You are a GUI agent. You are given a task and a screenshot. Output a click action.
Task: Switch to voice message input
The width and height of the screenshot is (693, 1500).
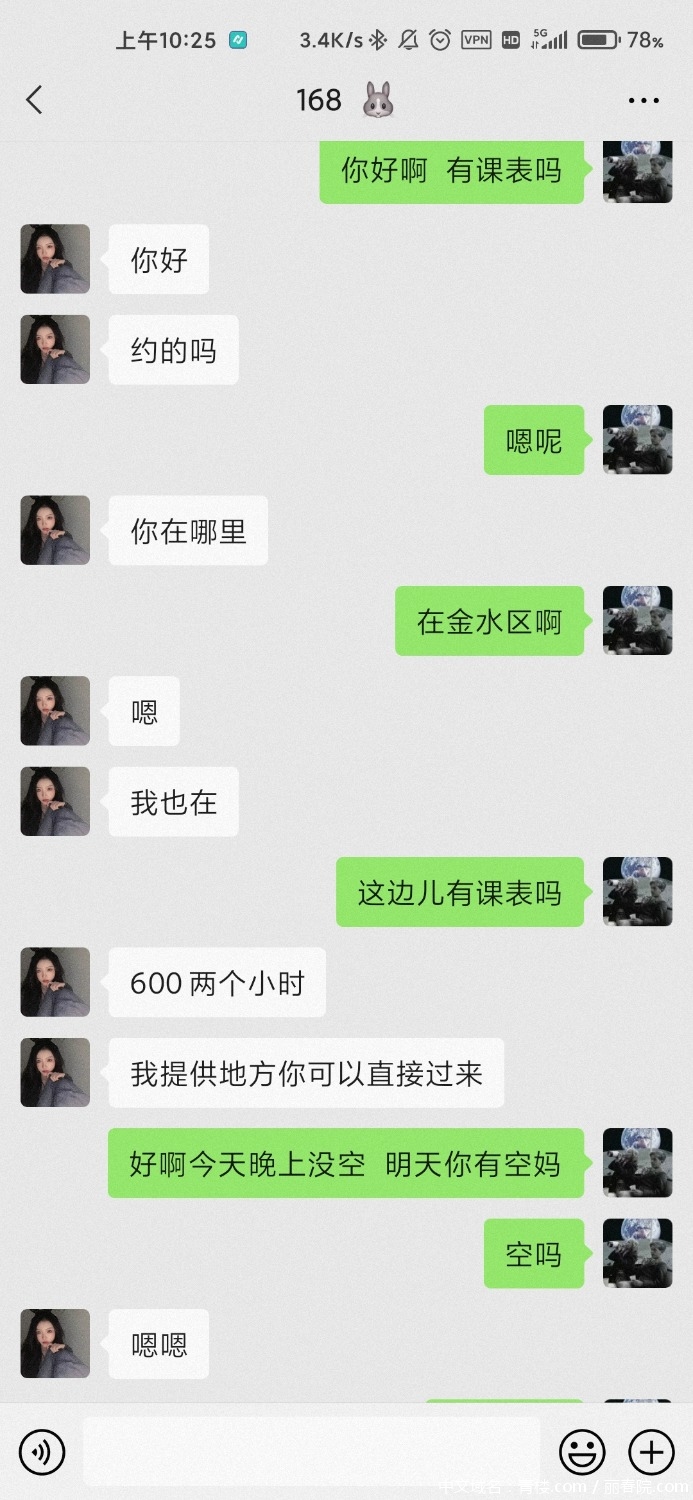(x=41, y=1452)
